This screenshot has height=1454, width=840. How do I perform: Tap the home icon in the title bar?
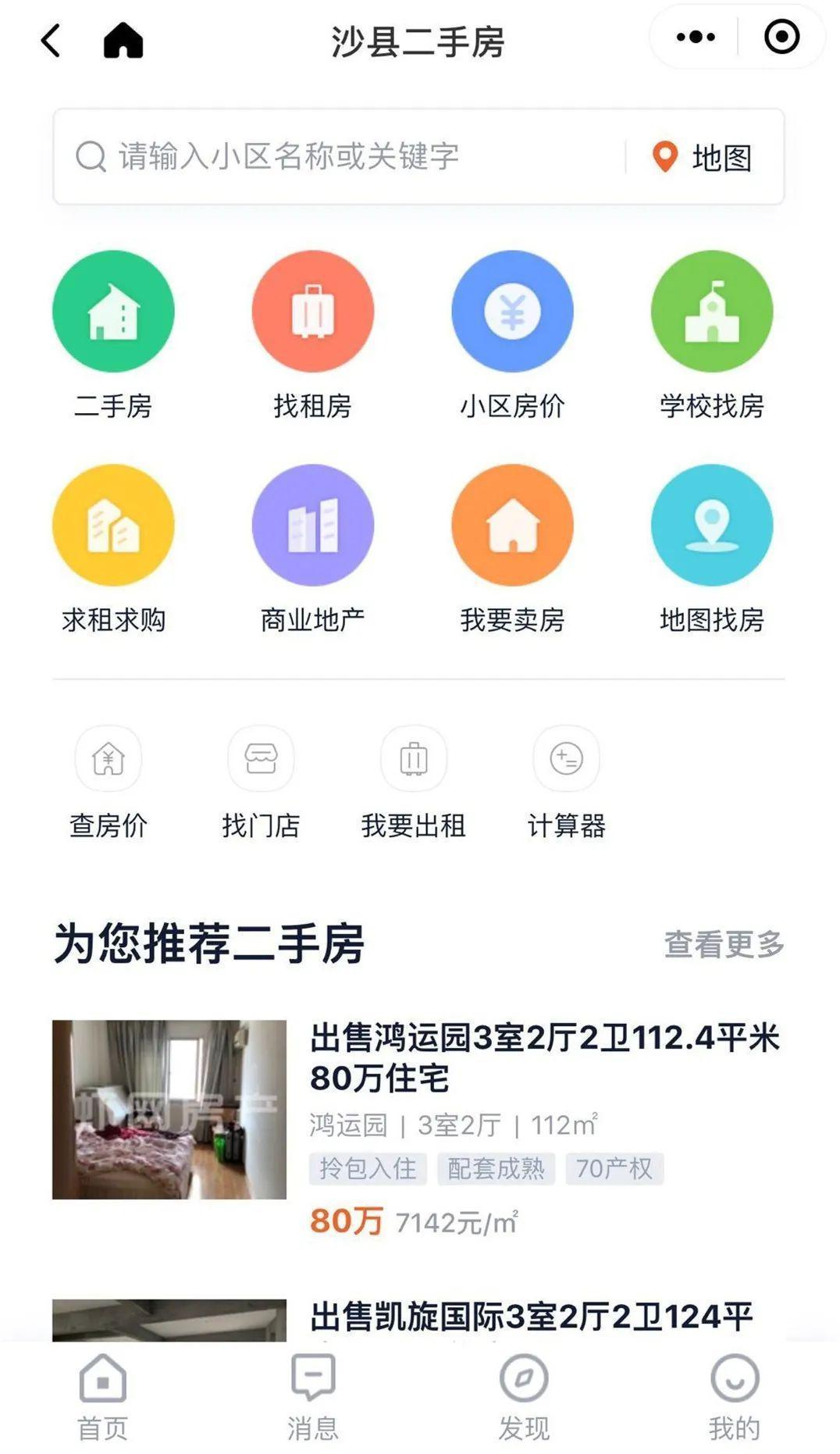(123, 41)
